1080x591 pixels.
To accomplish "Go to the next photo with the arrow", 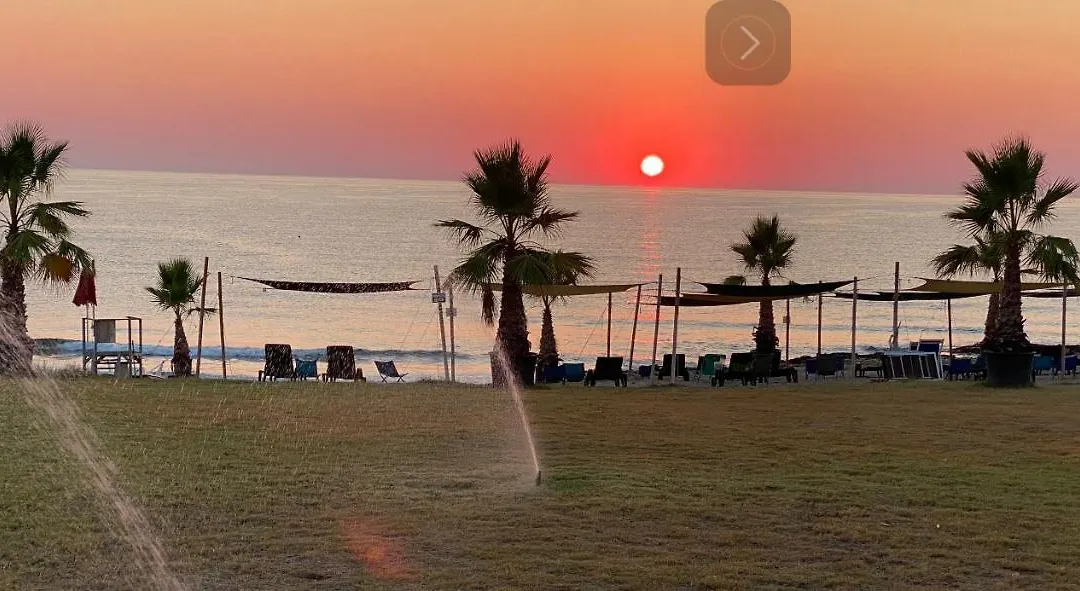I will tap(747, 42).
